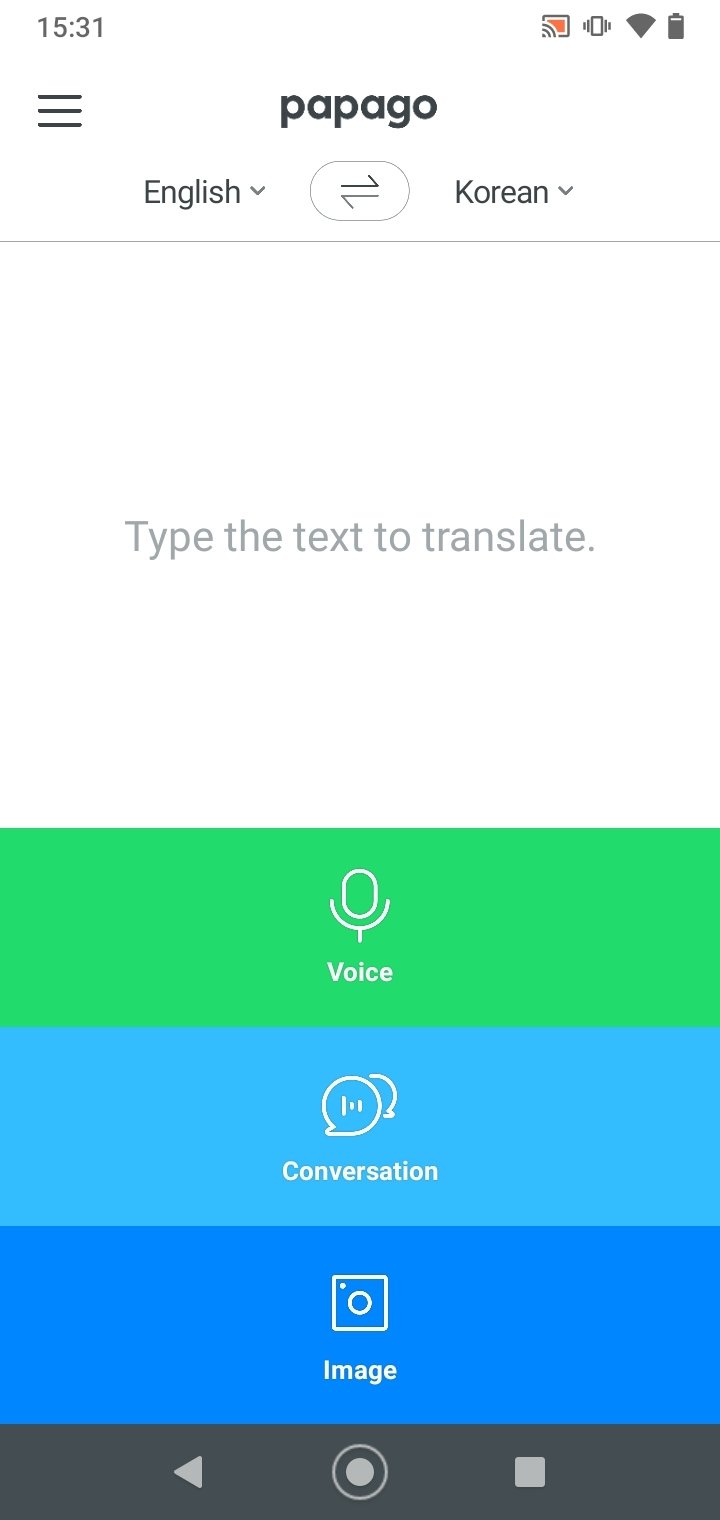Tap the text field to type
Image resolution: width=720 pixels, height=1520 pixels.
click(360, 535)
